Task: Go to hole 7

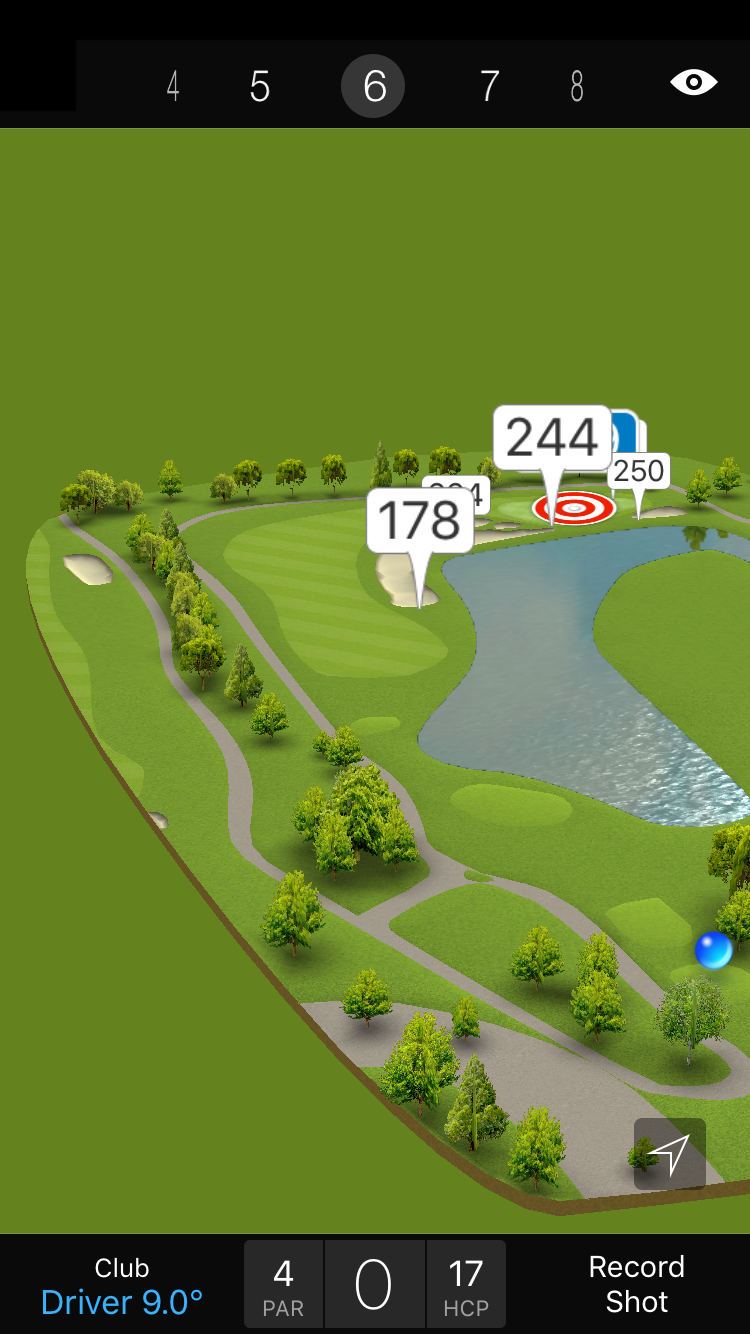Action: point(489,86)
